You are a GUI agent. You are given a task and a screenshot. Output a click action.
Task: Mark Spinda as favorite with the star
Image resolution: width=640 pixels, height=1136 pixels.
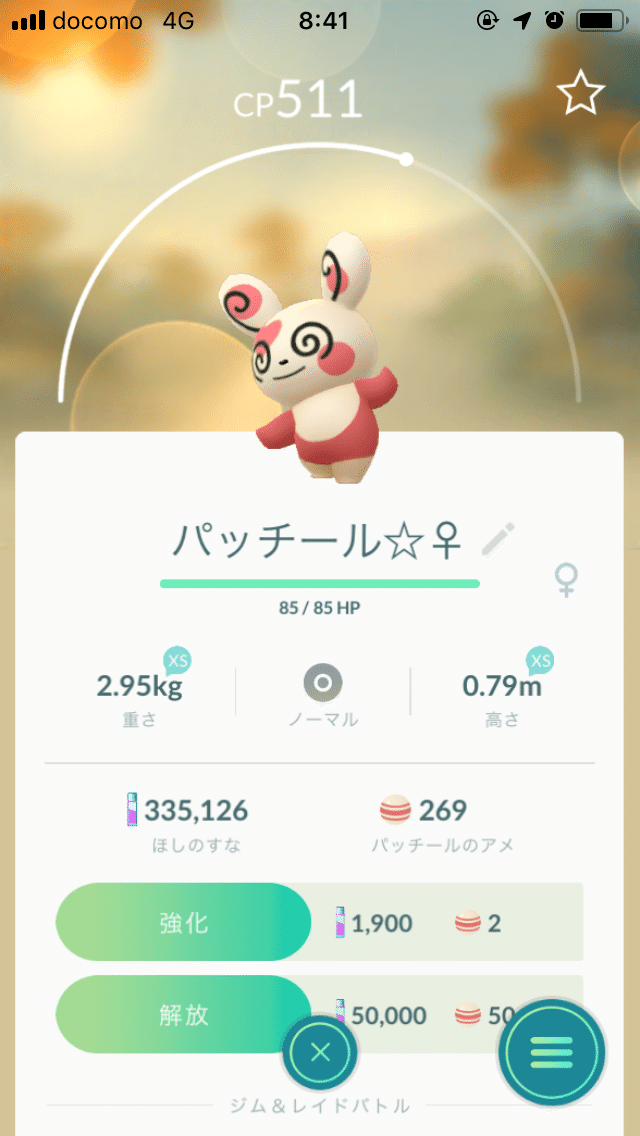click(580, 94)
